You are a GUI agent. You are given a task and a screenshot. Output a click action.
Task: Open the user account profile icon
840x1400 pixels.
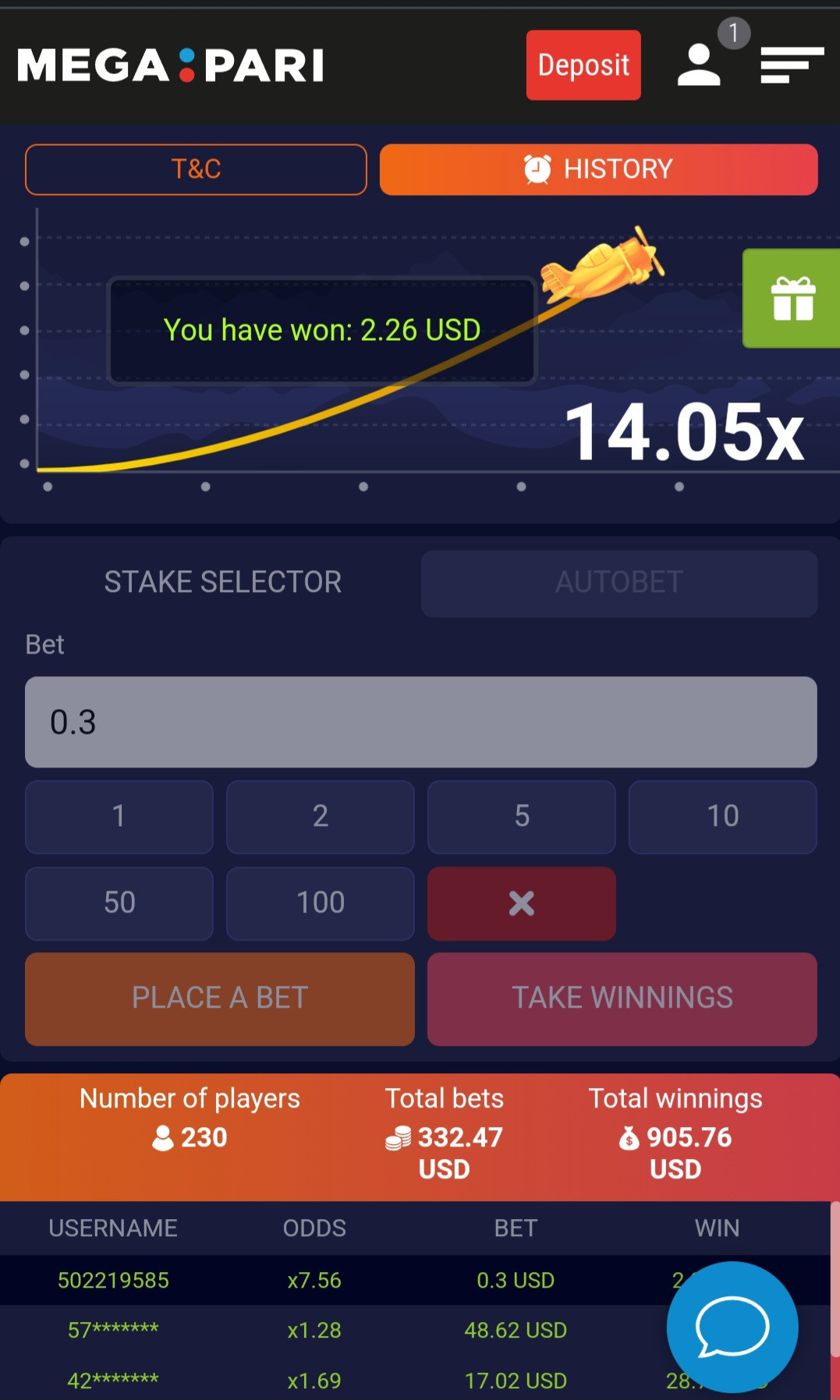698,65
